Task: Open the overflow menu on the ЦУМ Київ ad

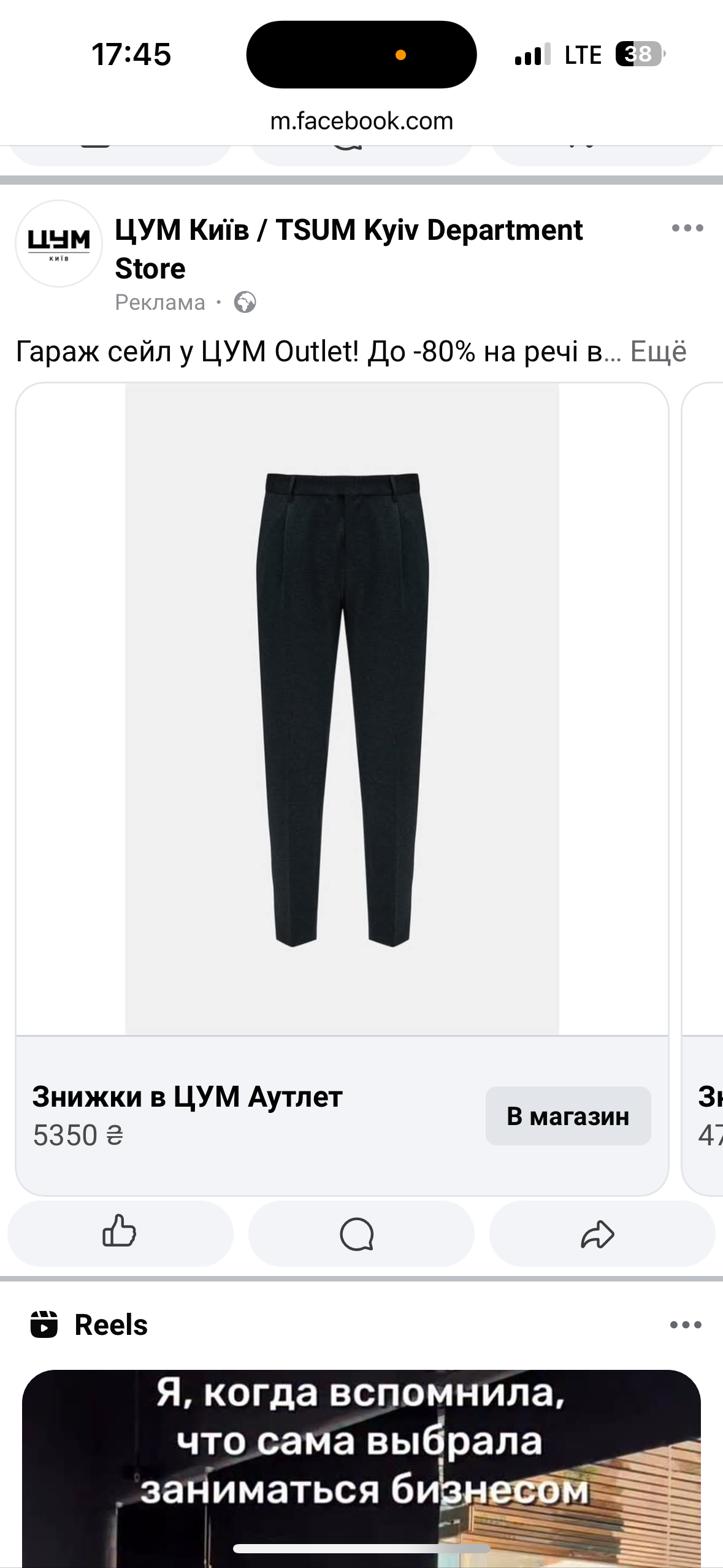Action: coord(687,228)
